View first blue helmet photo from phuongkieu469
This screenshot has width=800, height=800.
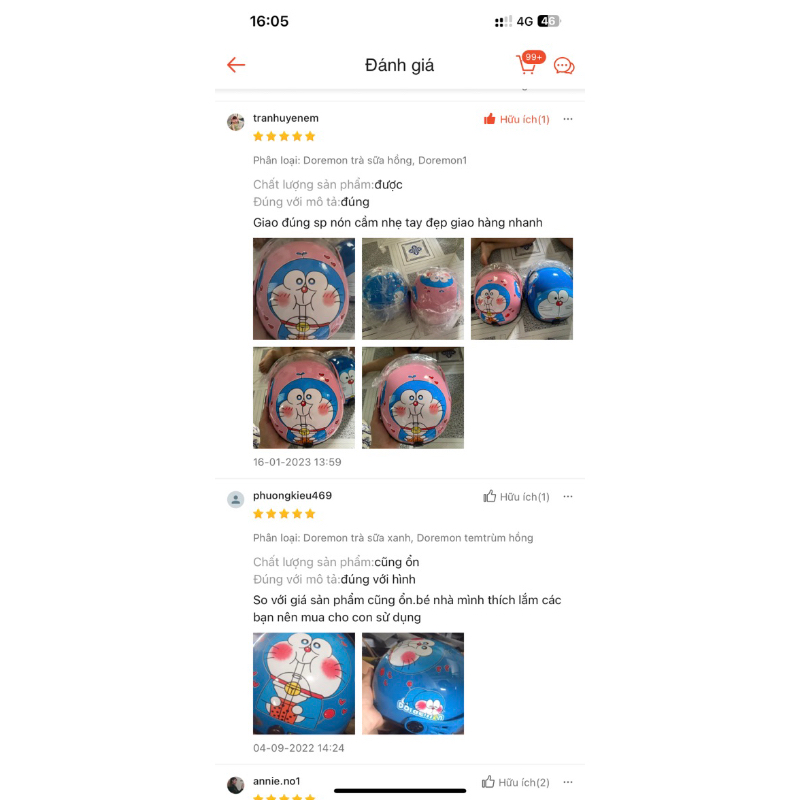304,683
